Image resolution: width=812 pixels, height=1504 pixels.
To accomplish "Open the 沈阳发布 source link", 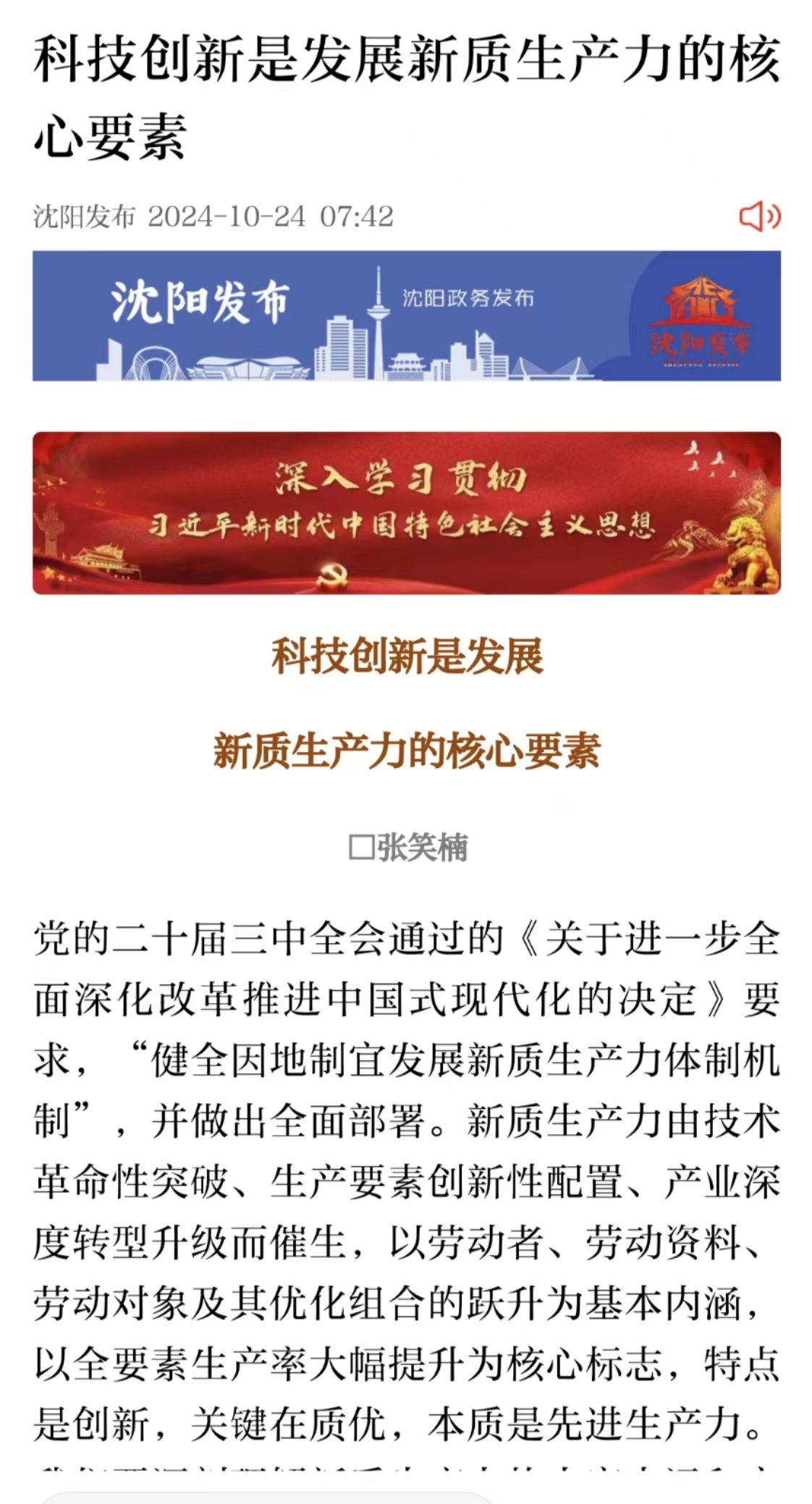I will (x=84, y=216).
